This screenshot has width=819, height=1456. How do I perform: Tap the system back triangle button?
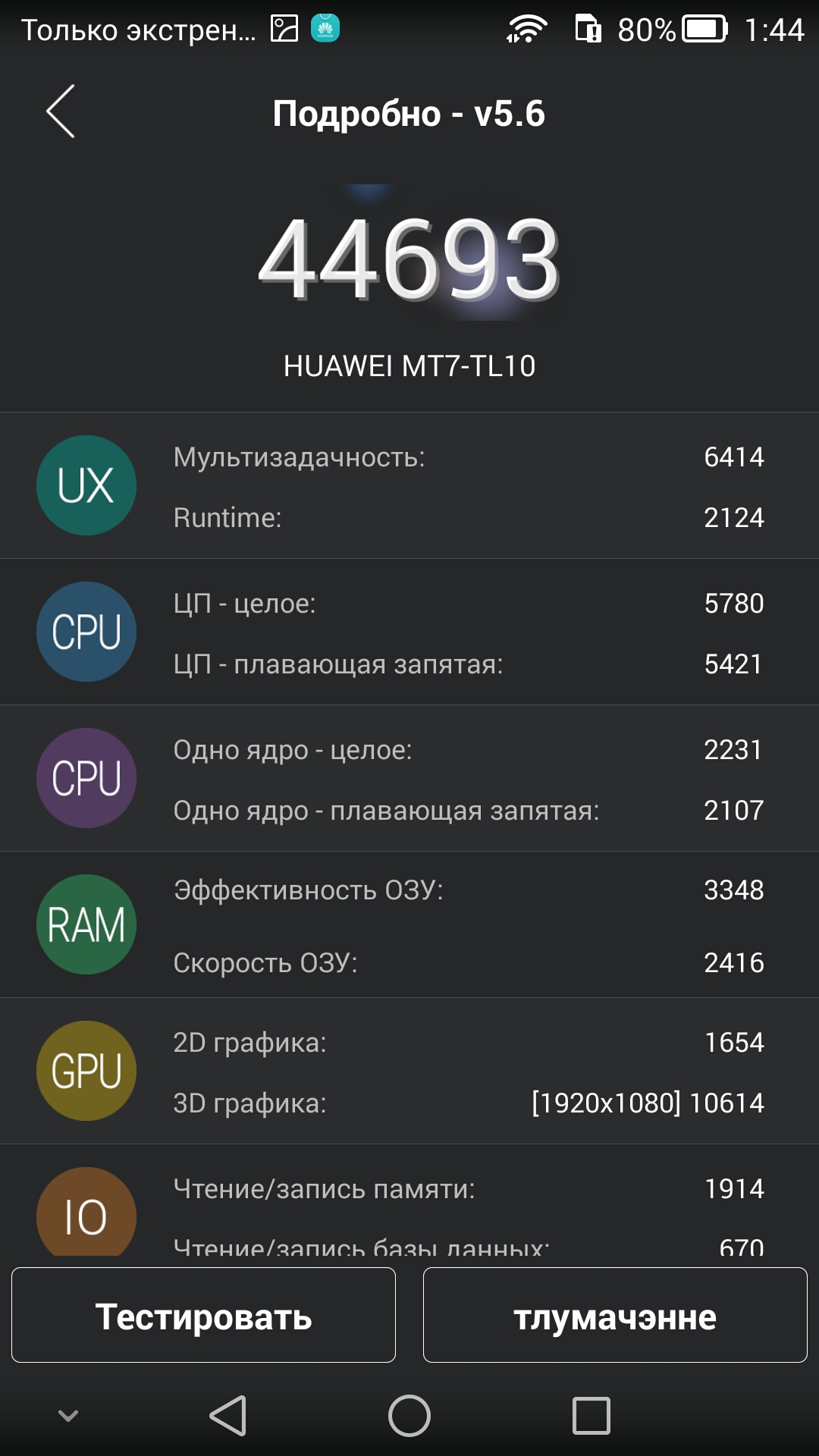[x=227, y=1415]
